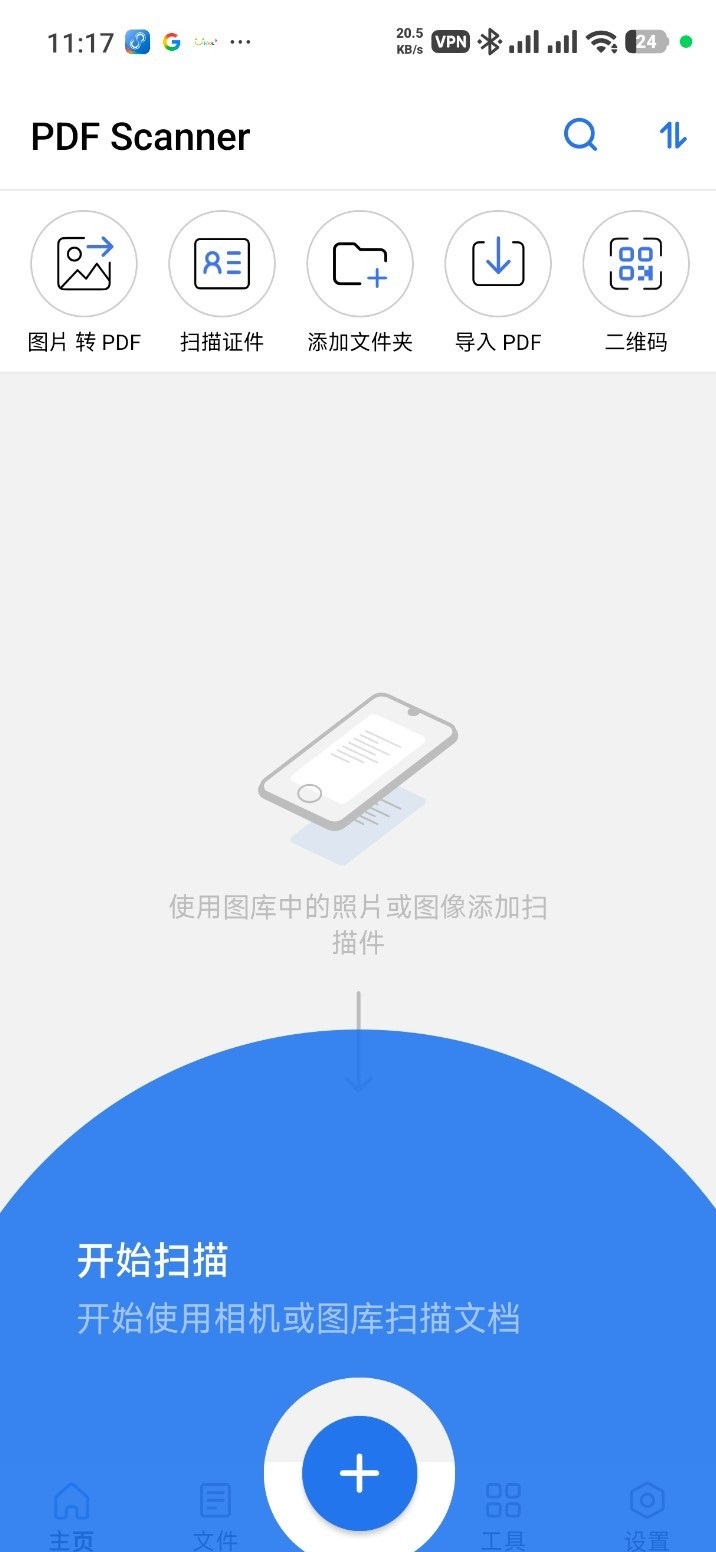Launch the 二维码 QR scanner
The image size is (716, 1552).
(x=636, y=264)
